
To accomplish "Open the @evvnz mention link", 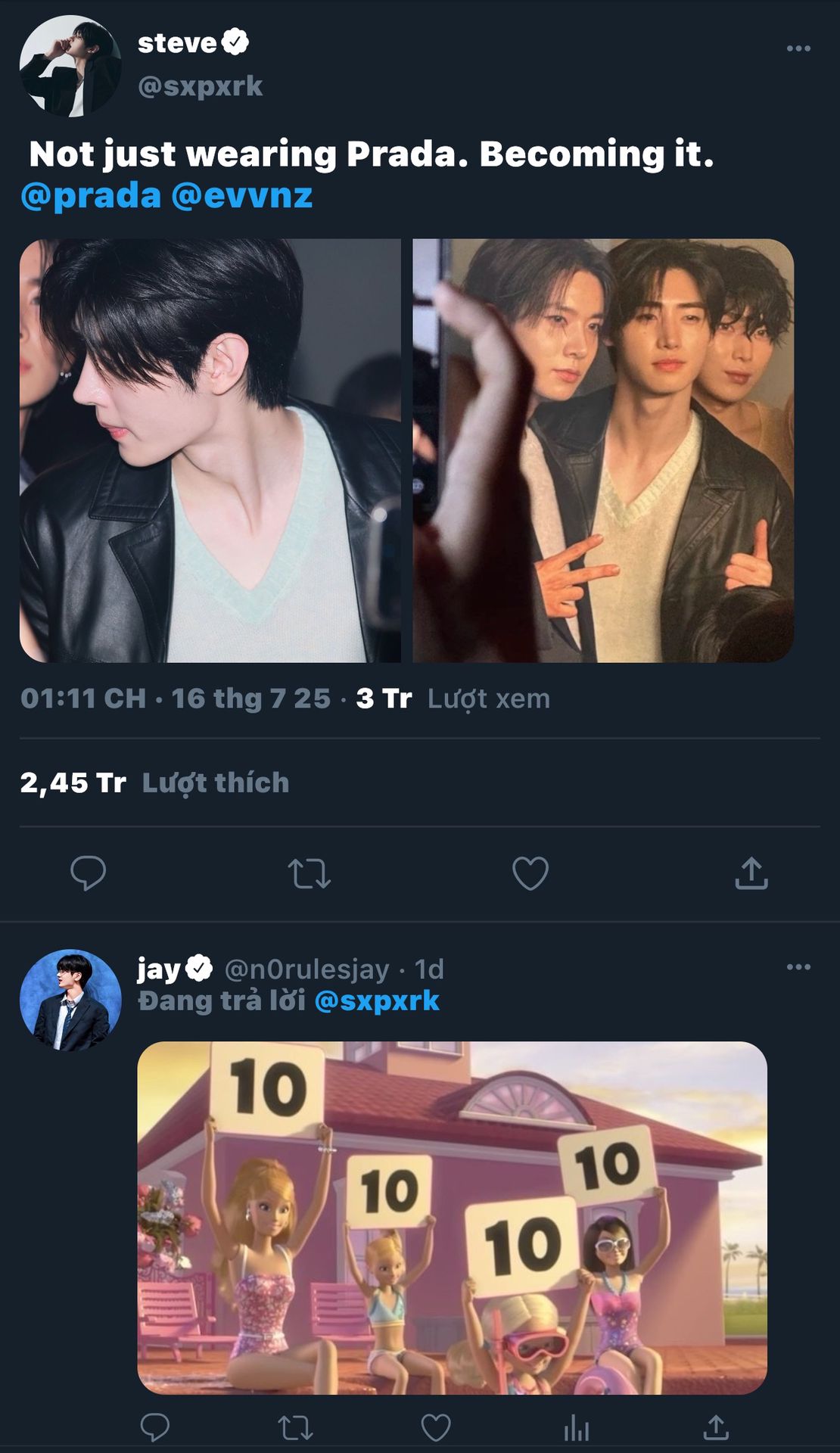I will pyautogui.click(x=241, y=196).
